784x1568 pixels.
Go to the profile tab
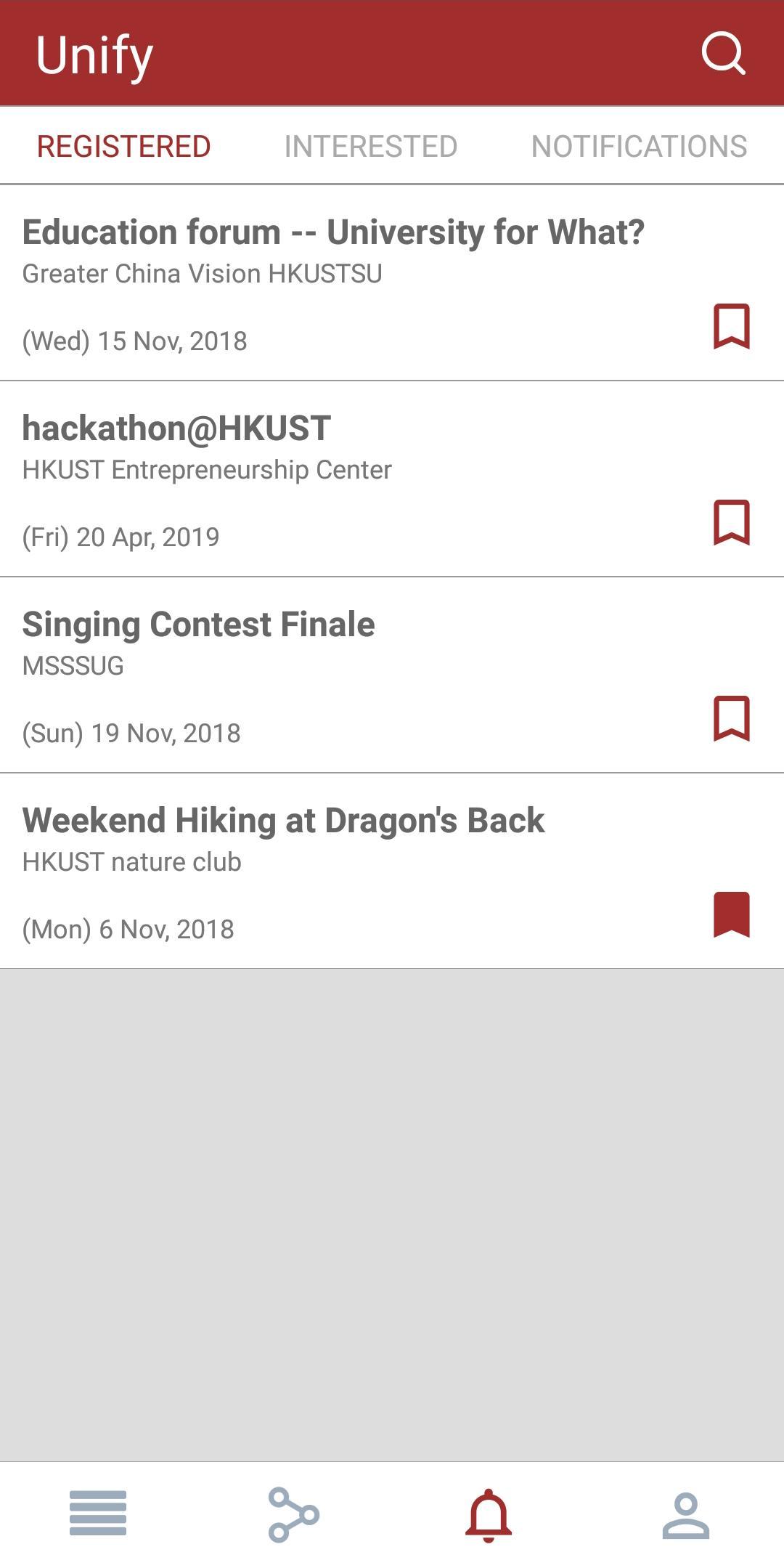coord(686,1515)
